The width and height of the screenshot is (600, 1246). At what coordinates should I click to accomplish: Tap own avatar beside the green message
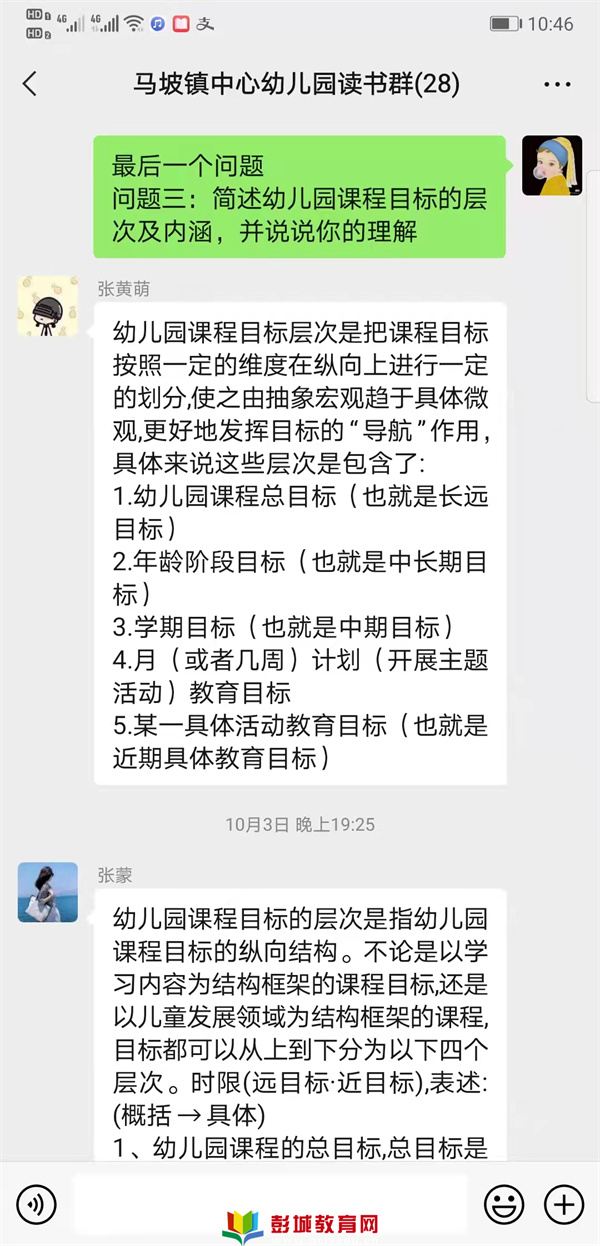point(553,165)
